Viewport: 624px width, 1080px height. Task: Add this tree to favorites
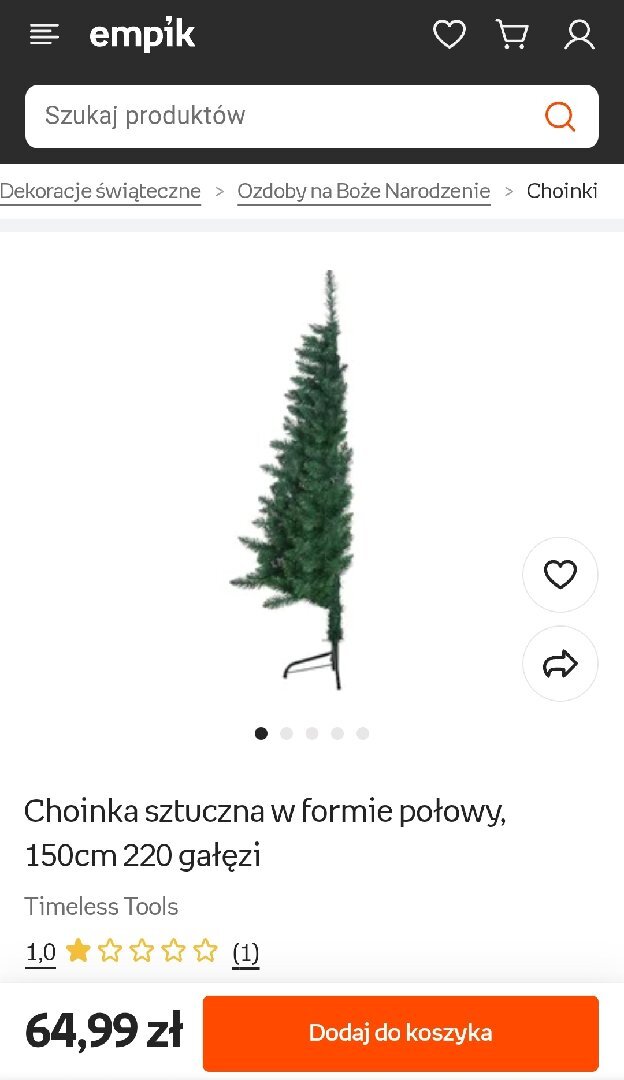pyautogui.click(x=560, y=575)
